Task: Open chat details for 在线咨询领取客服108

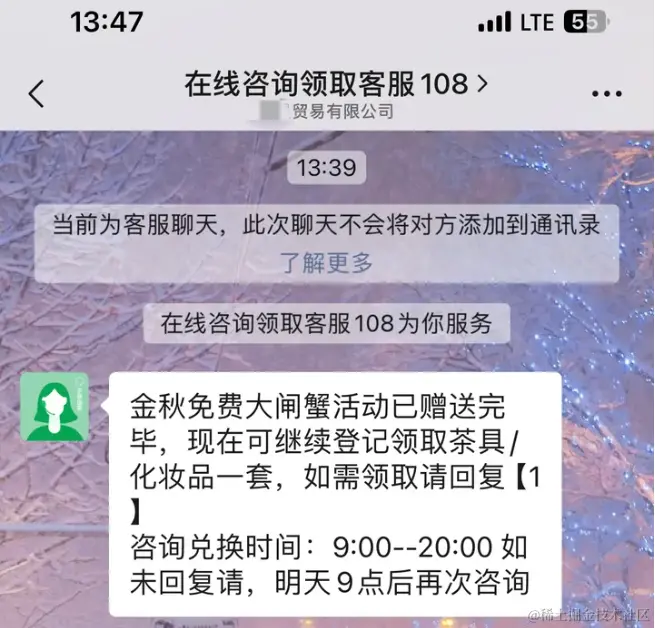Action: tap(336, 85)
